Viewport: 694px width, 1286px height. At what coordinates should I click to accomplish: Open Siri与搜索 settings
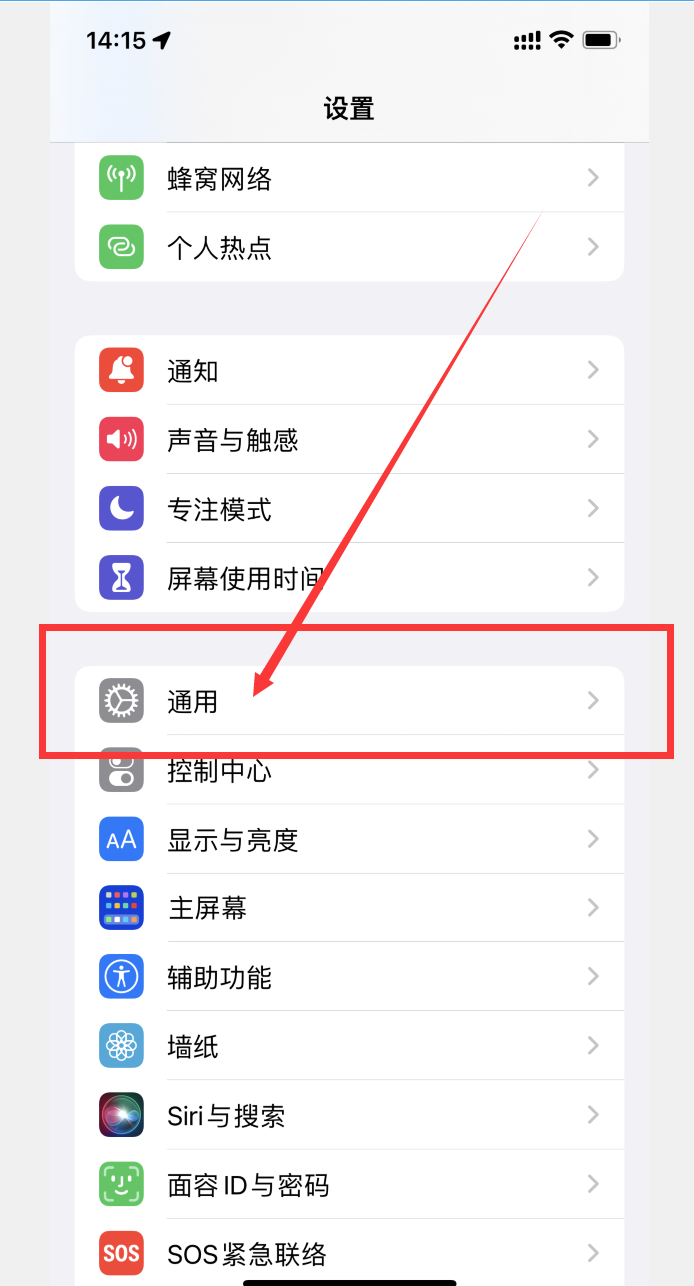click(x=348, y=1115)
